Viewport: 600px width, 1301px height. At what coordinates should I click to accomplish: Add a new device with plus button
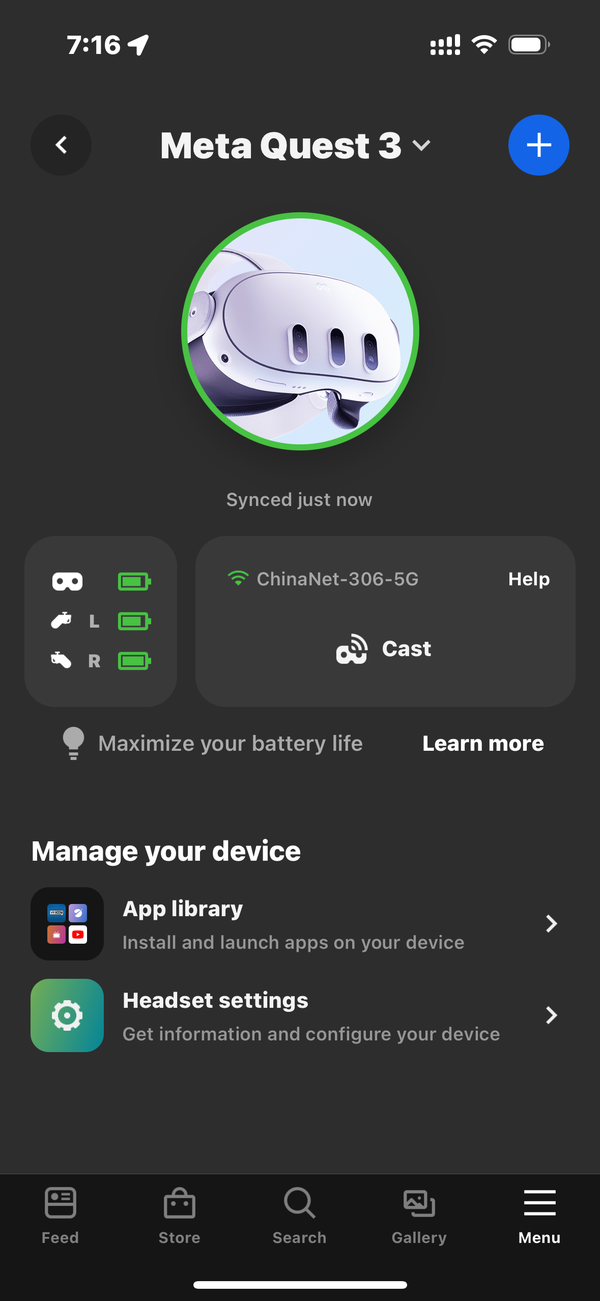[539, 146]
